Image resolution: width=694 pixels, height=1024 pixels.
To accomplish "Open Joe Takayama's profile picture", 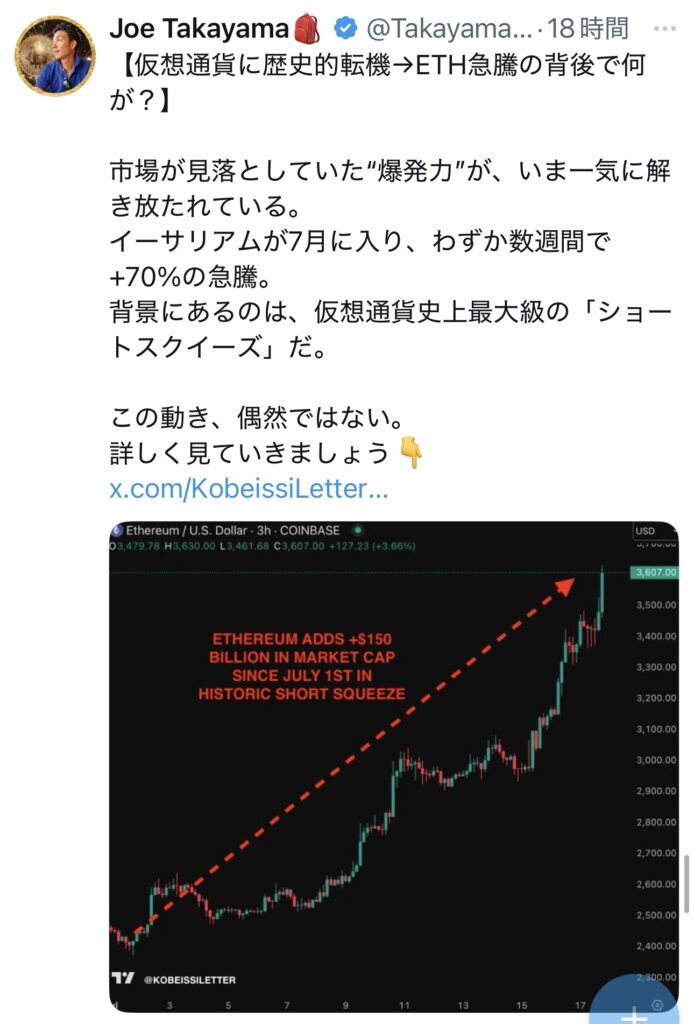I will tap(54, 56).
